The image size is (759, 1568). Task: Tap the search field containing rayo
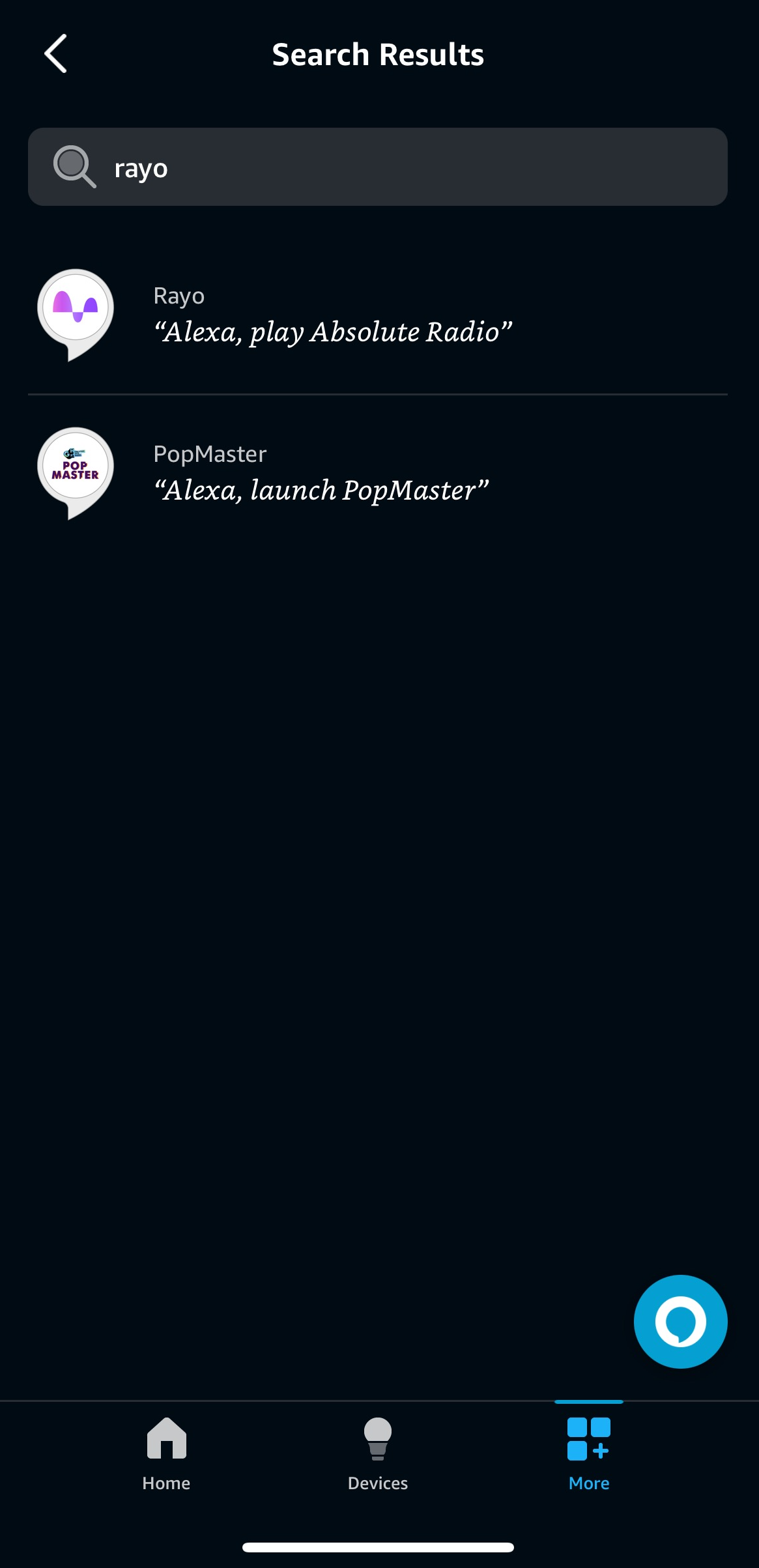point(378,167)
